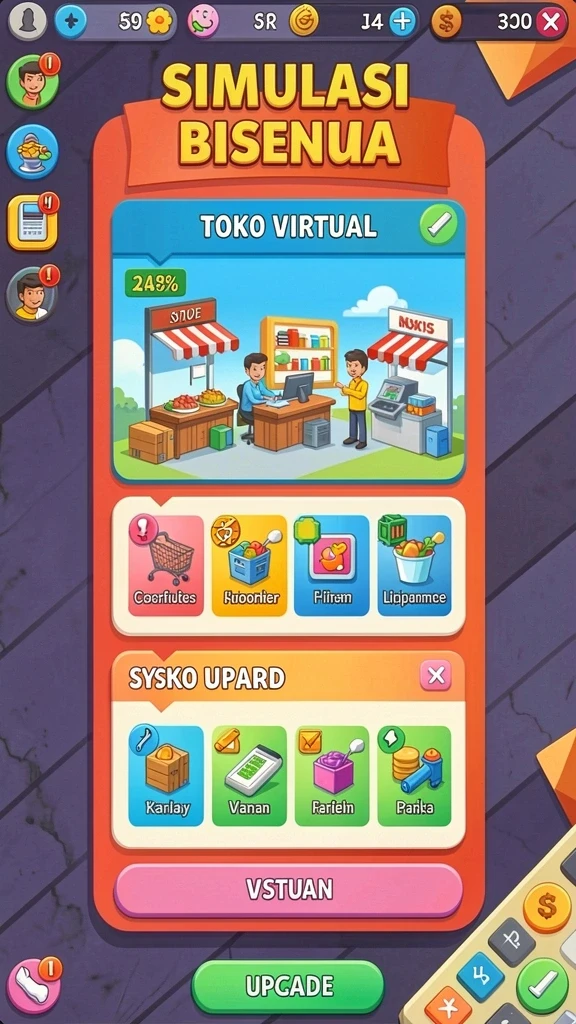Open the yellow register icon

32,222
